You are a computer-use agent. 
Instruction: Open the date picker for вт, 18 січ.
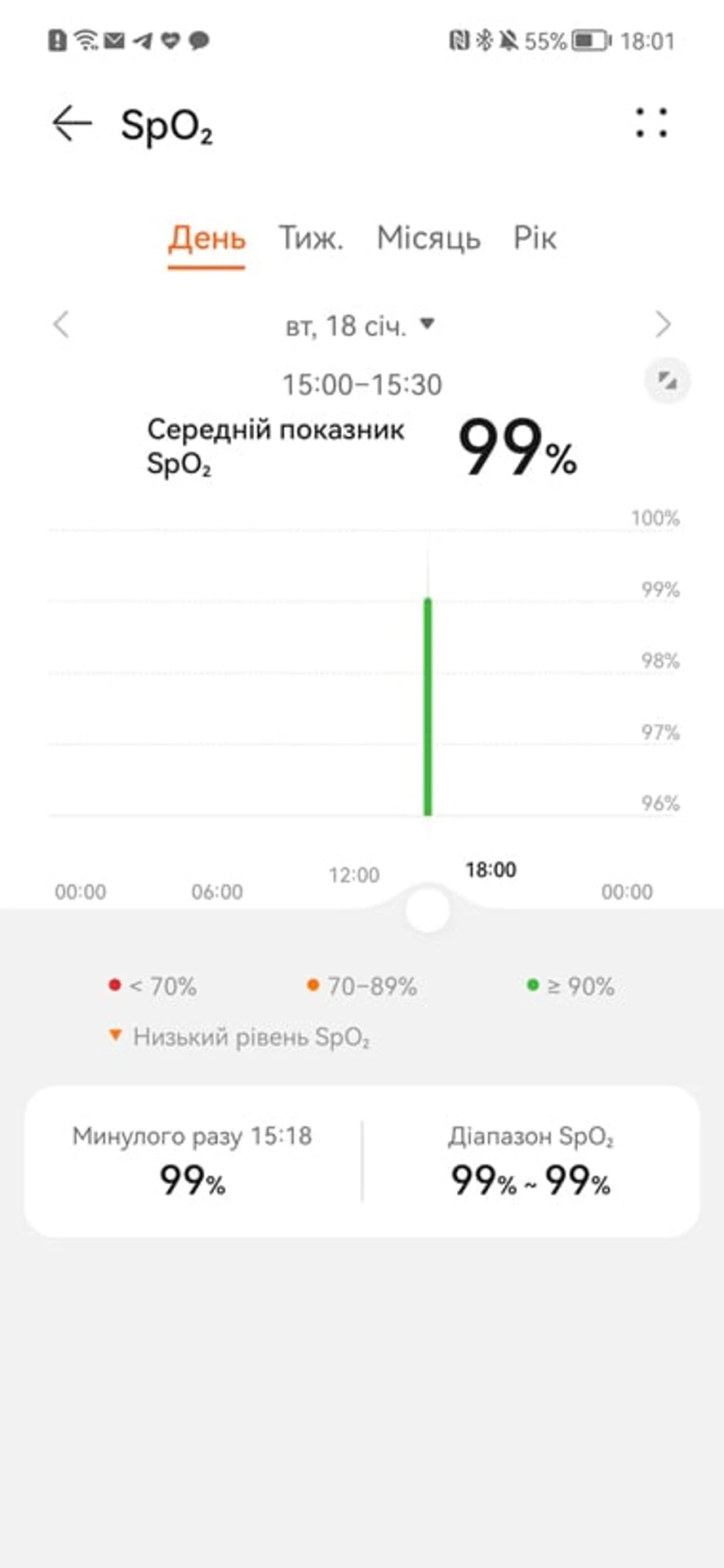coord(359,326)
